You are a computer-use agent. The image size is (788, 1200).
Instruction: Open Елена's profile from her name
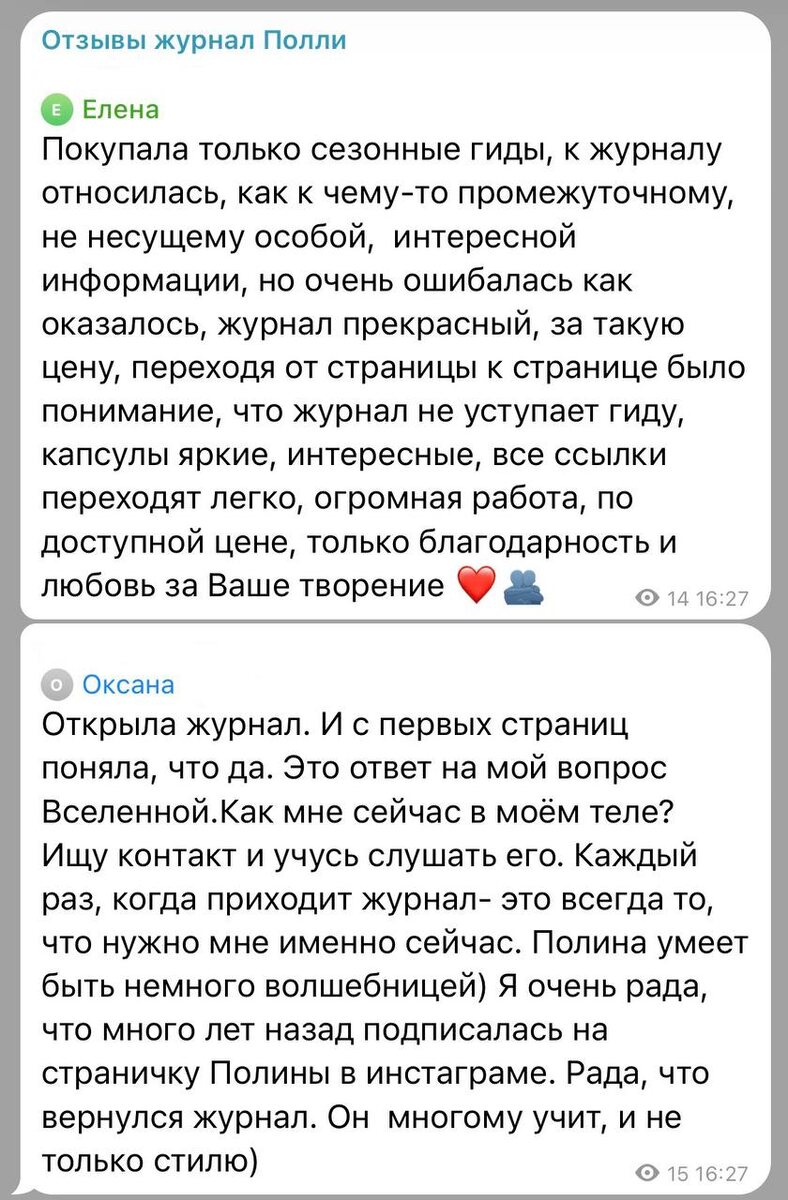[119, 109]
